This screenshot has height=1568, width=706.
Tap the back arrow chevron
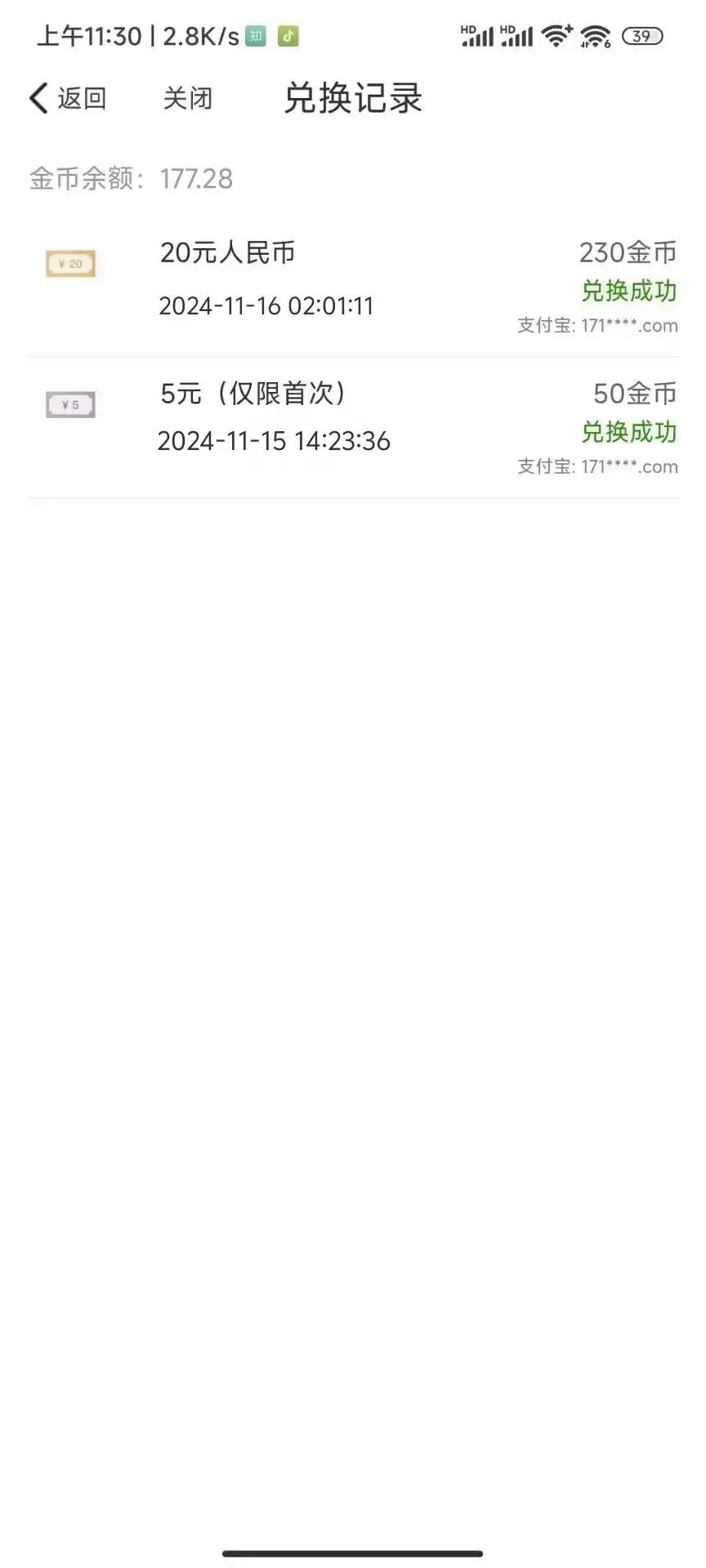(x=36, y=97)
